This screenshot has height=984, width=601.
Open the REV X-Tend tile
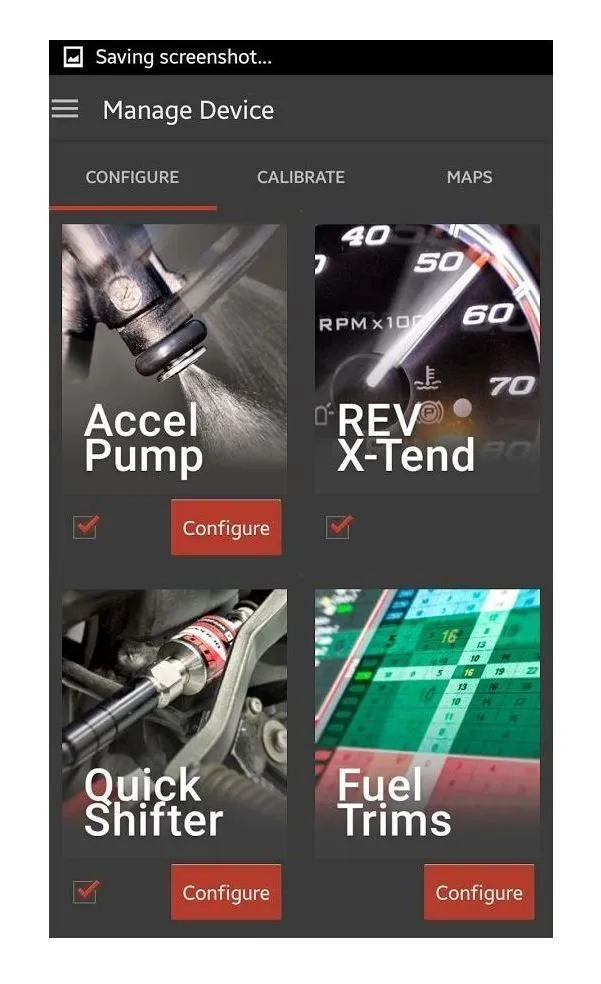click(427, 357)
